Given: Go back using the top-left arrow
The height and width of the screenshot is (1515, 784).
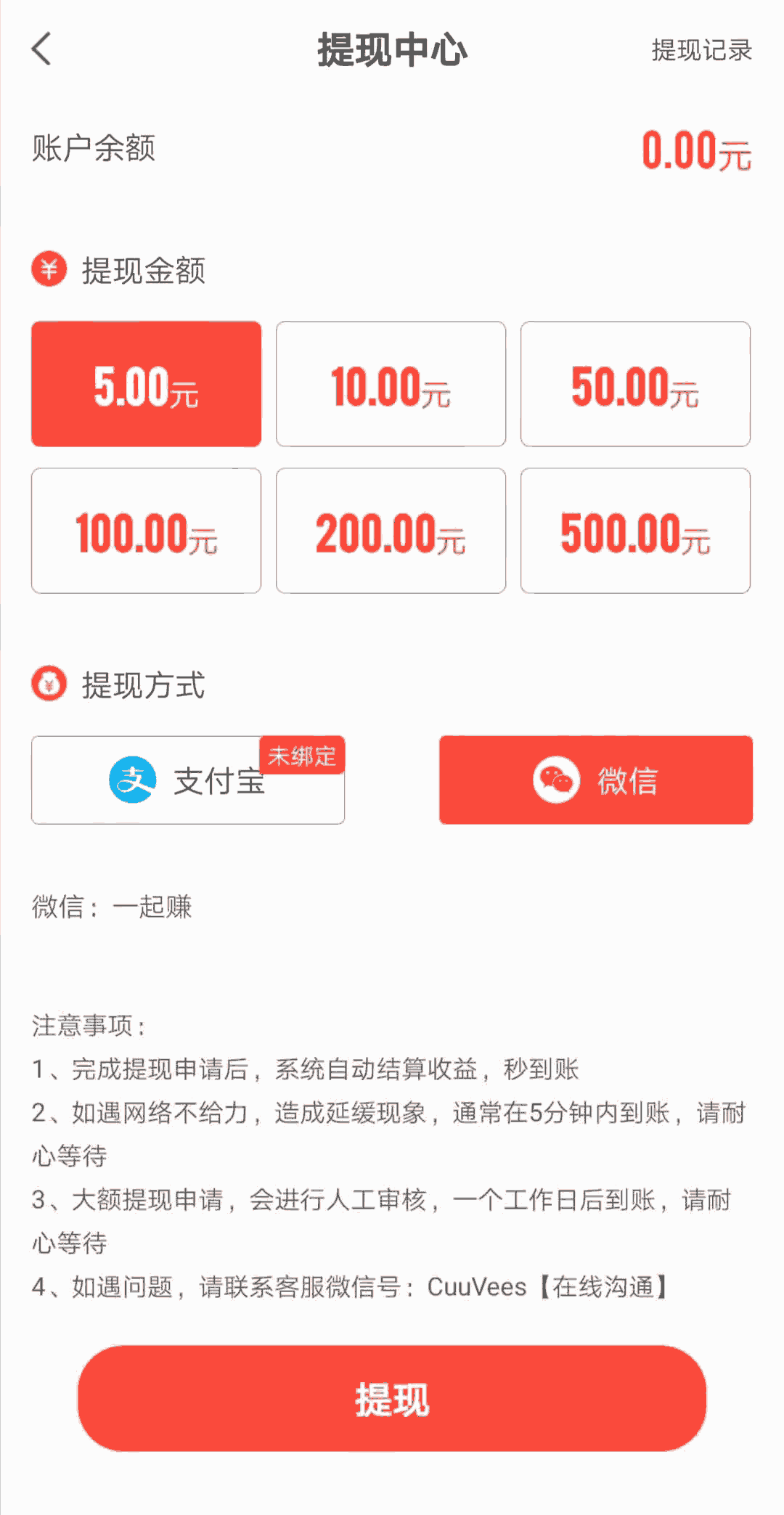Looking at the screenshot, I should (42, 49).
